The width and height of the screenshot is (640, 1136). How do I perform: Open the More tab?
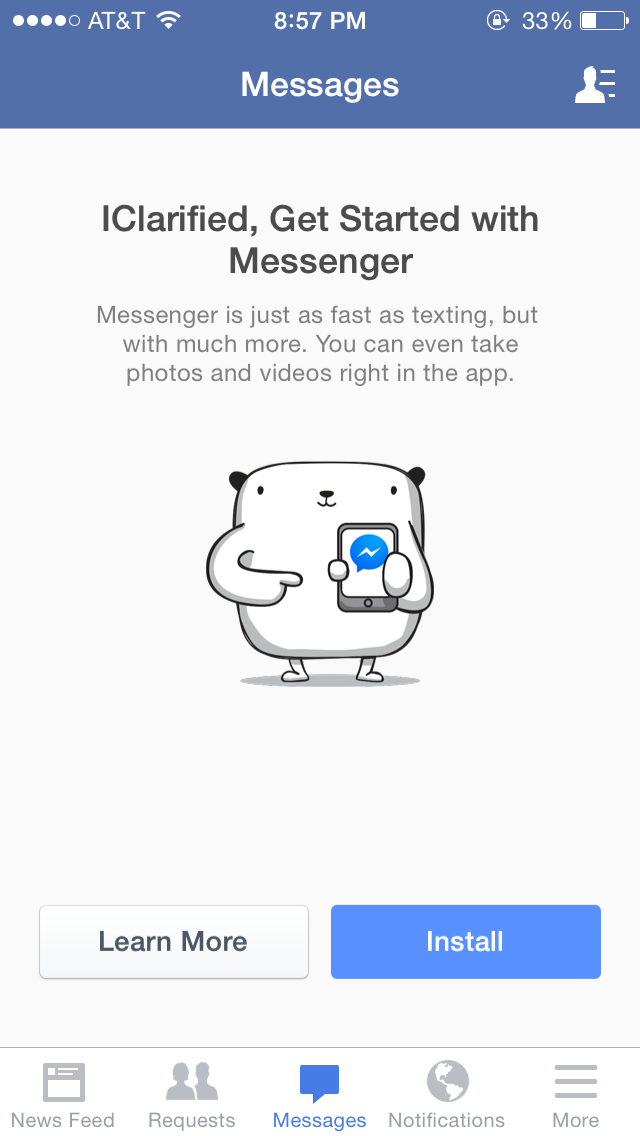click(x=575, y=1095)
